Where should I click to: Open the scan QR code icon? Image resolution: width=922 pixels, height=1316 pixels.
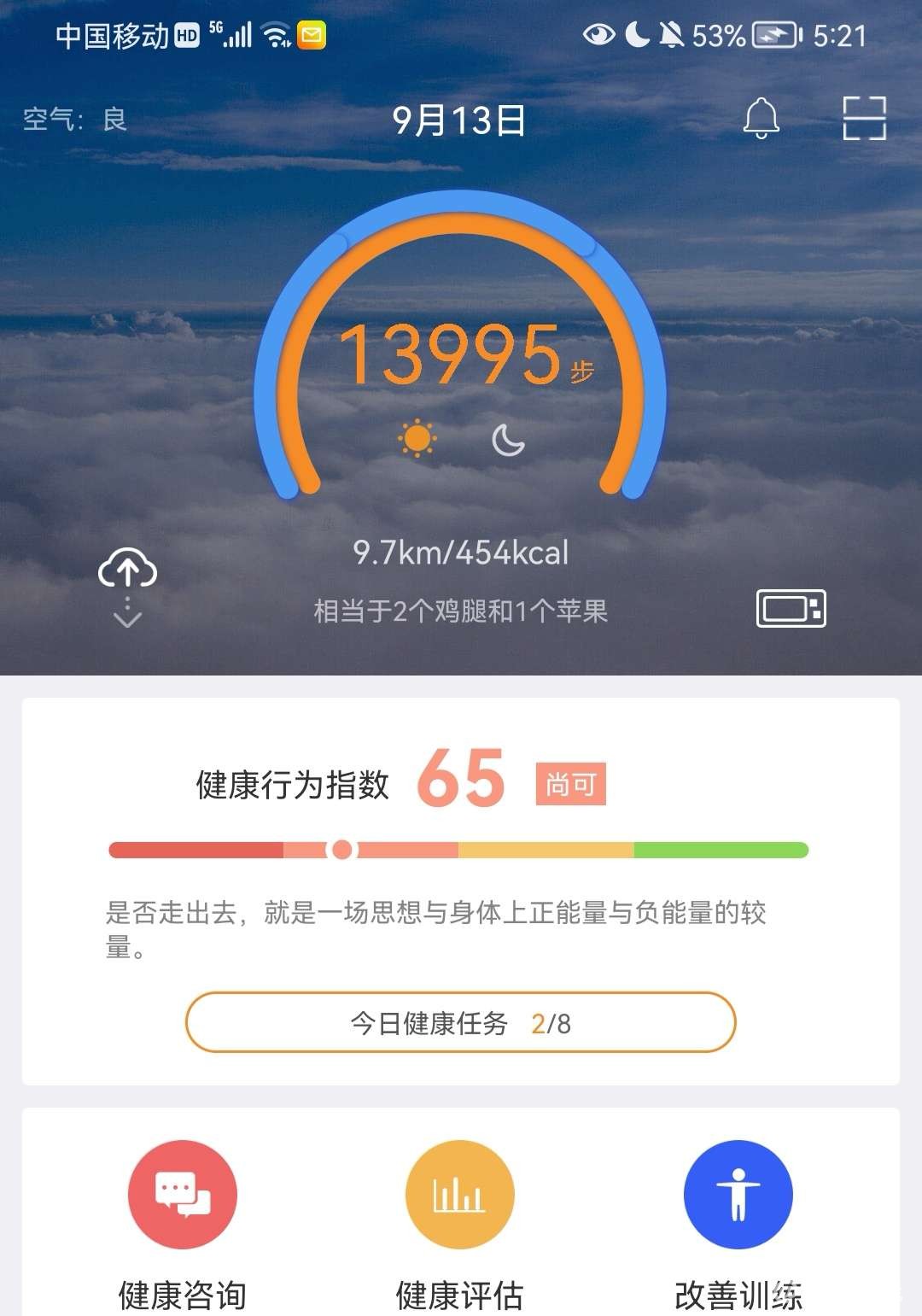(864, 118)
